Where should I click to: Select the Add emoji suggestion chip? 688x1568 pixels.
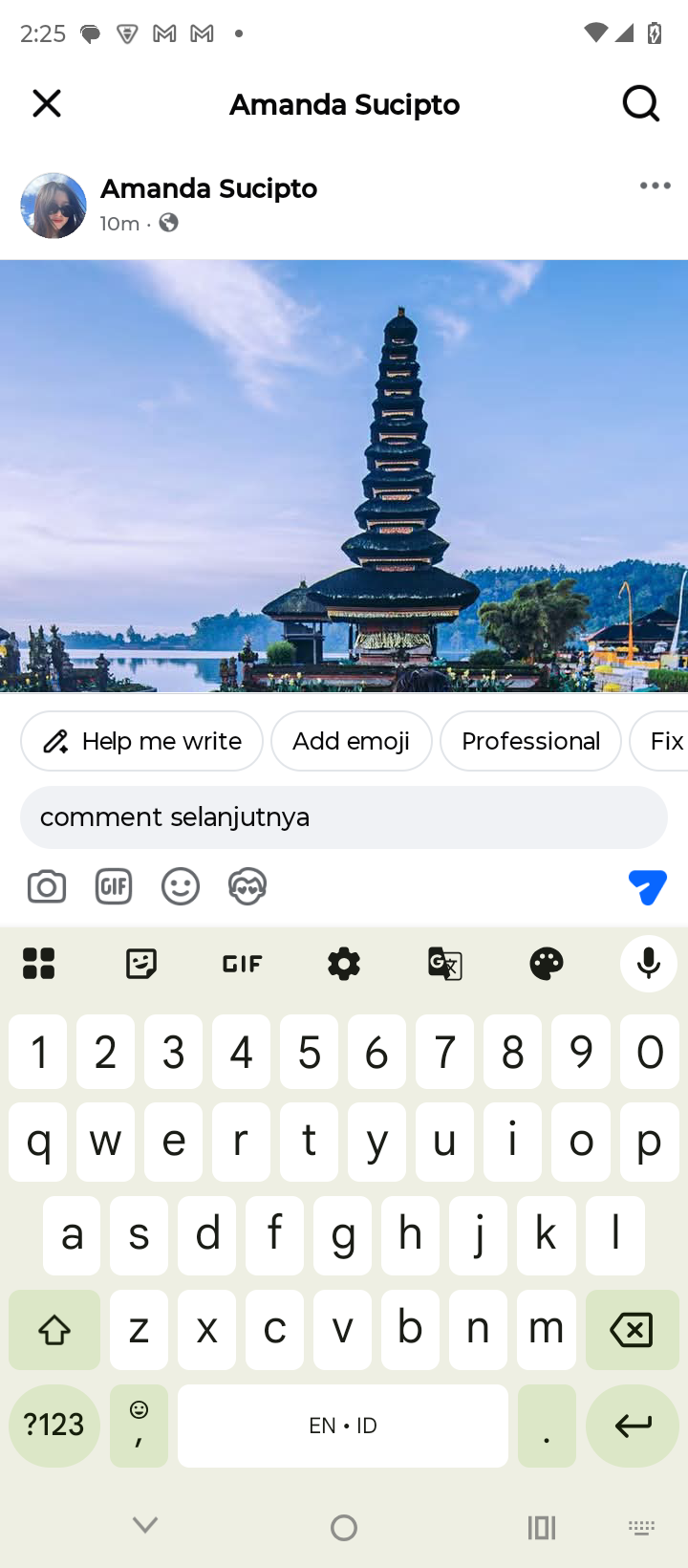coord(351,741)
